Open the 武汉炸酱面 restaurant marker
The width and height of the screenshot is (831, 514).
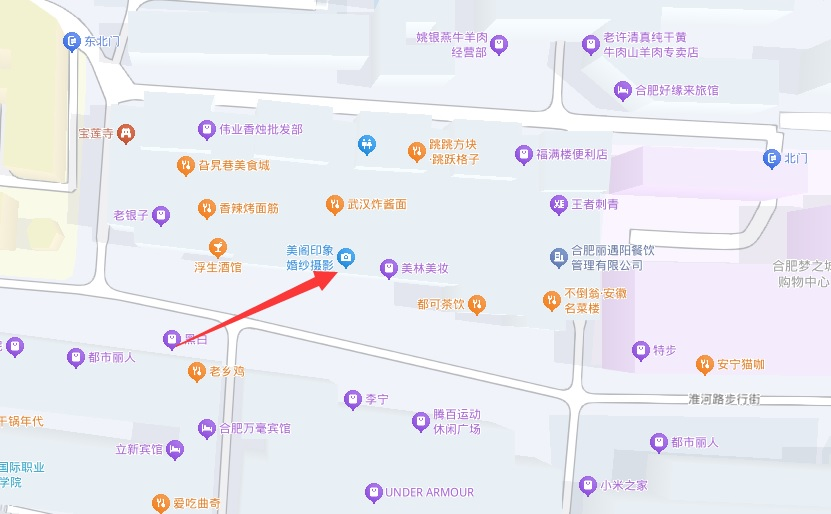[x=334, y=204]
